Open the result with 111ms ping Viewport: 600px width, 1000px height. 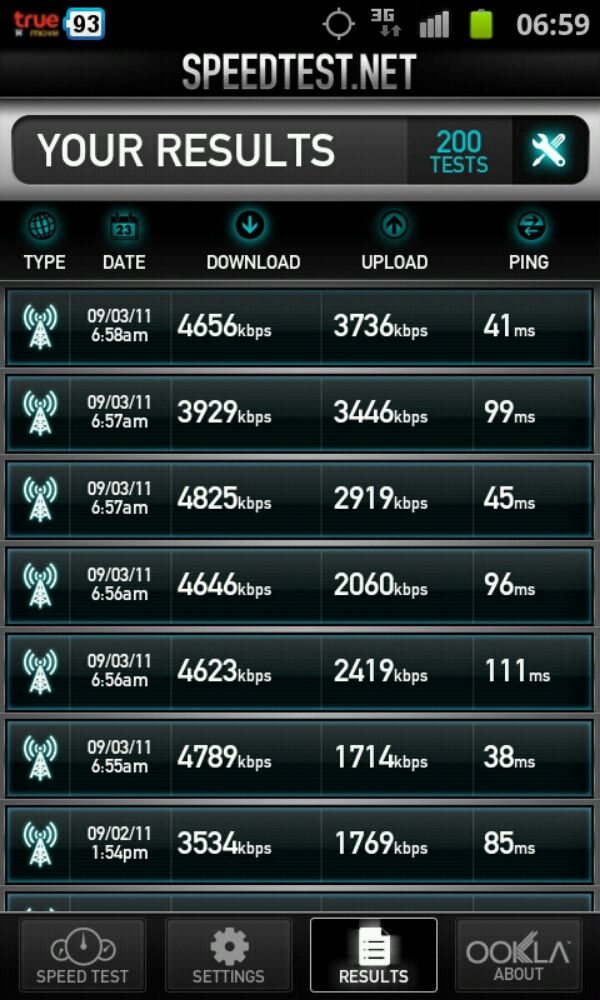pos(300,672)
